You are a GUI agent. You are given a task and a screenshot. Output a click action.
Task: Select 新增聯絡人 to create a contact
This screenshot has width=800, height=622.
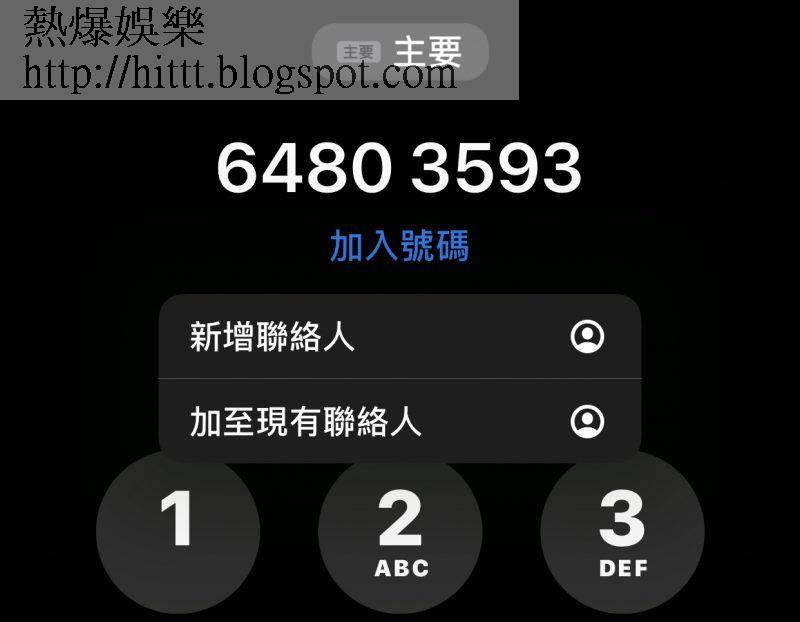(398, 337)
